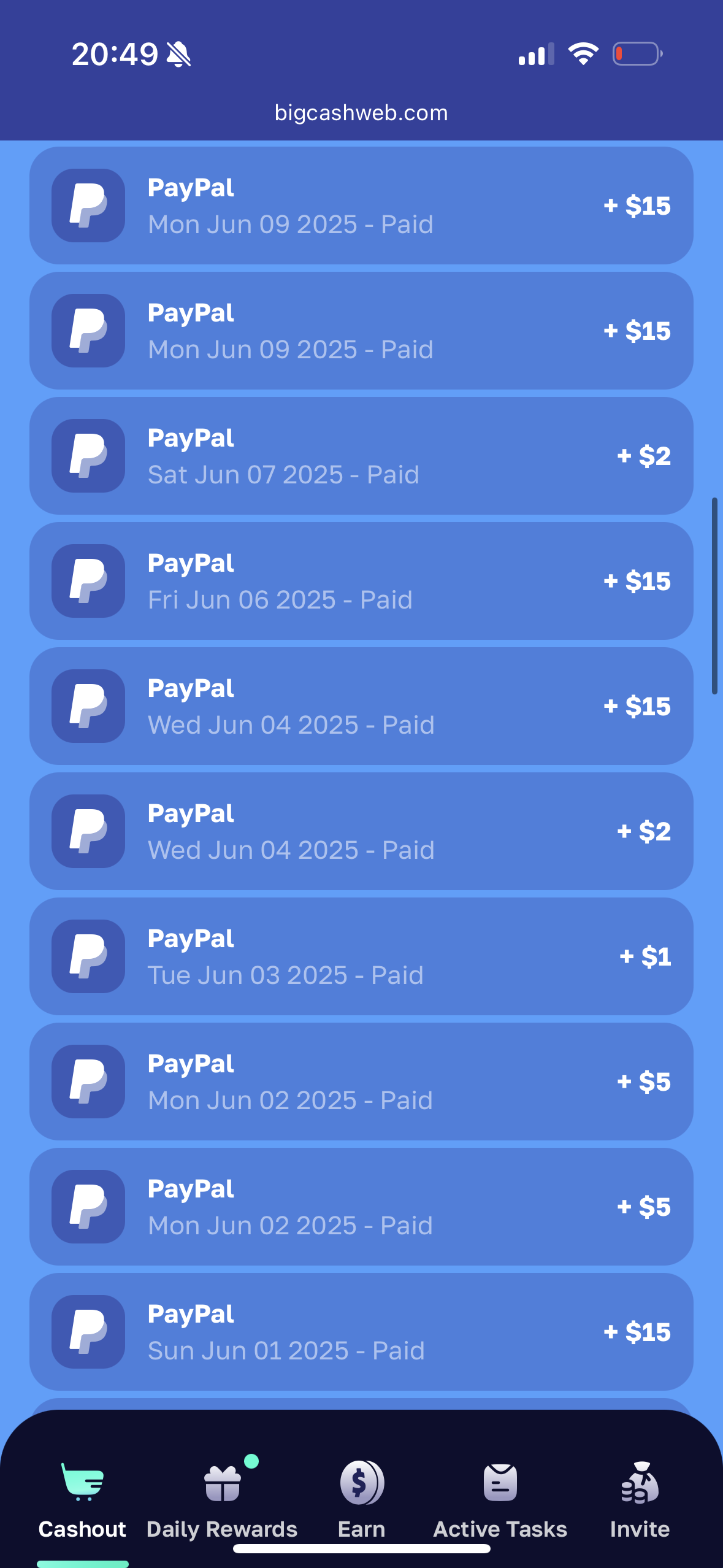723x1568 pixels.
Task: Tap the bigcashweb.com address bar
Action: tap(361, 113)
